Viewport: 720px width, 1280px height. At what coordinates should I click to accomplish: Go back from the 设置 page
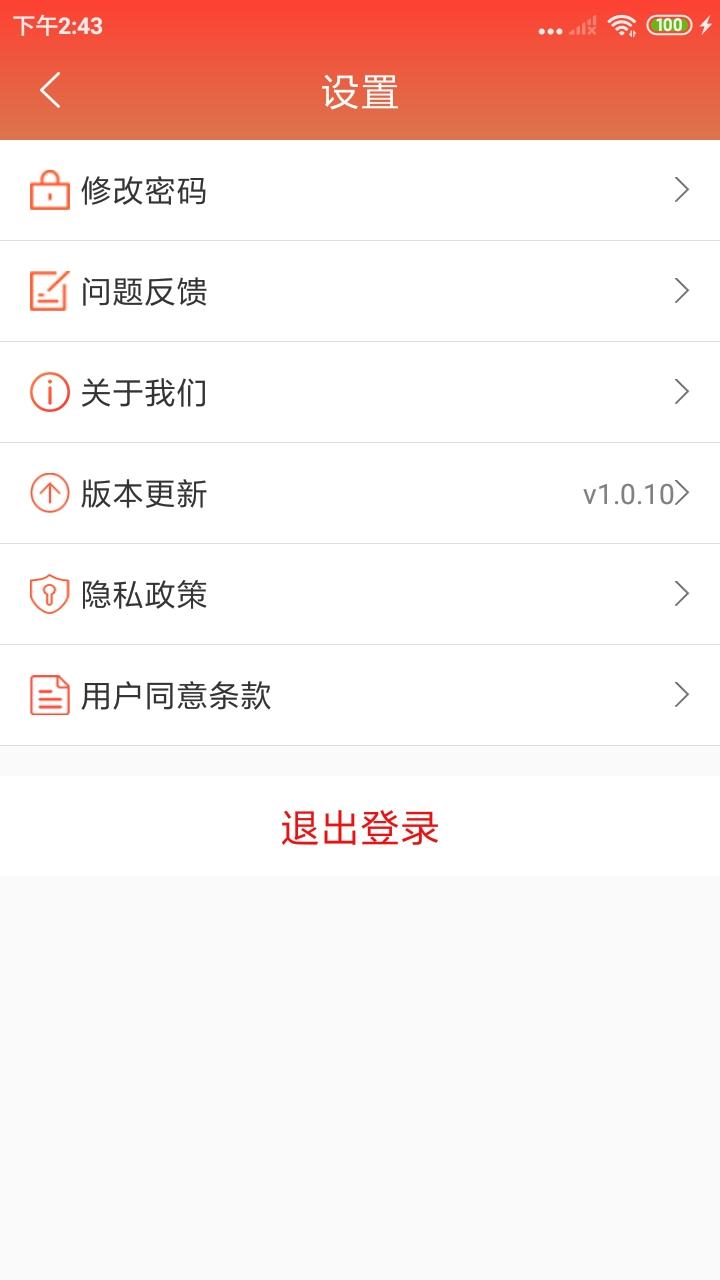point(50,91)
